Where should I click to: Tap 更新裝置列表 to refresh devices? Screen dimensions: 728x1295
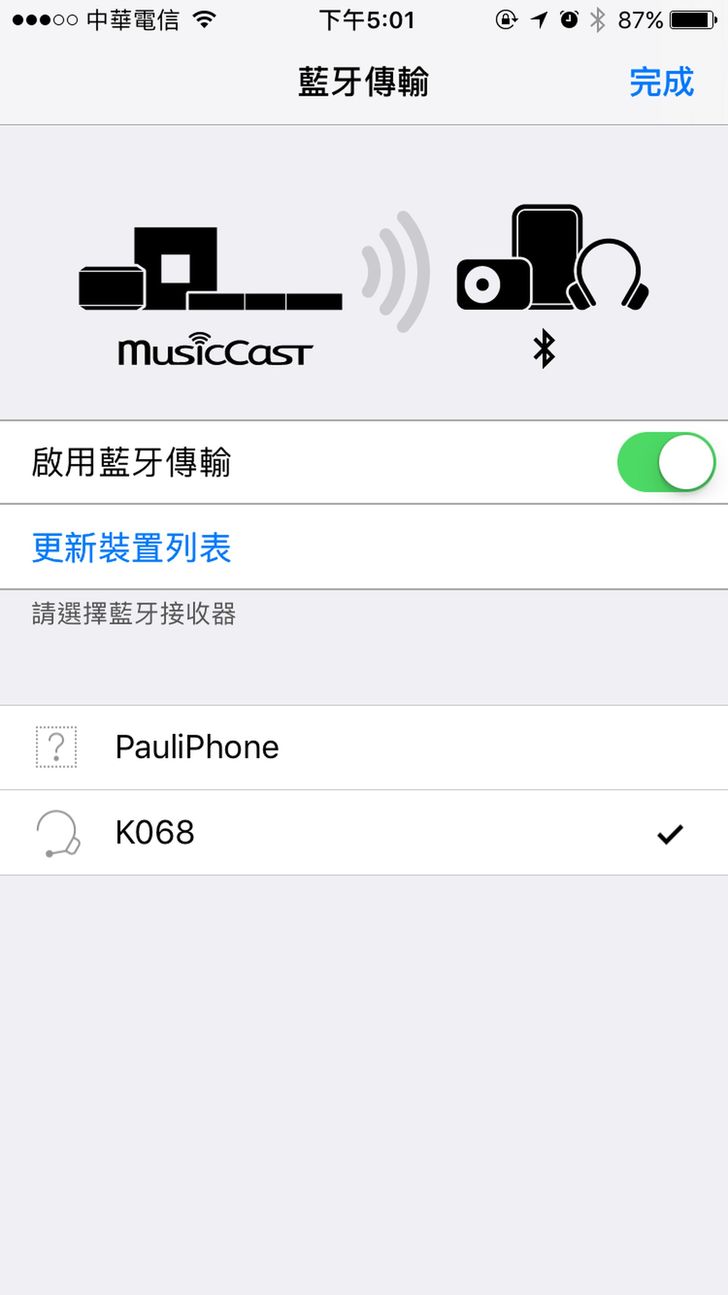point(132,548)
